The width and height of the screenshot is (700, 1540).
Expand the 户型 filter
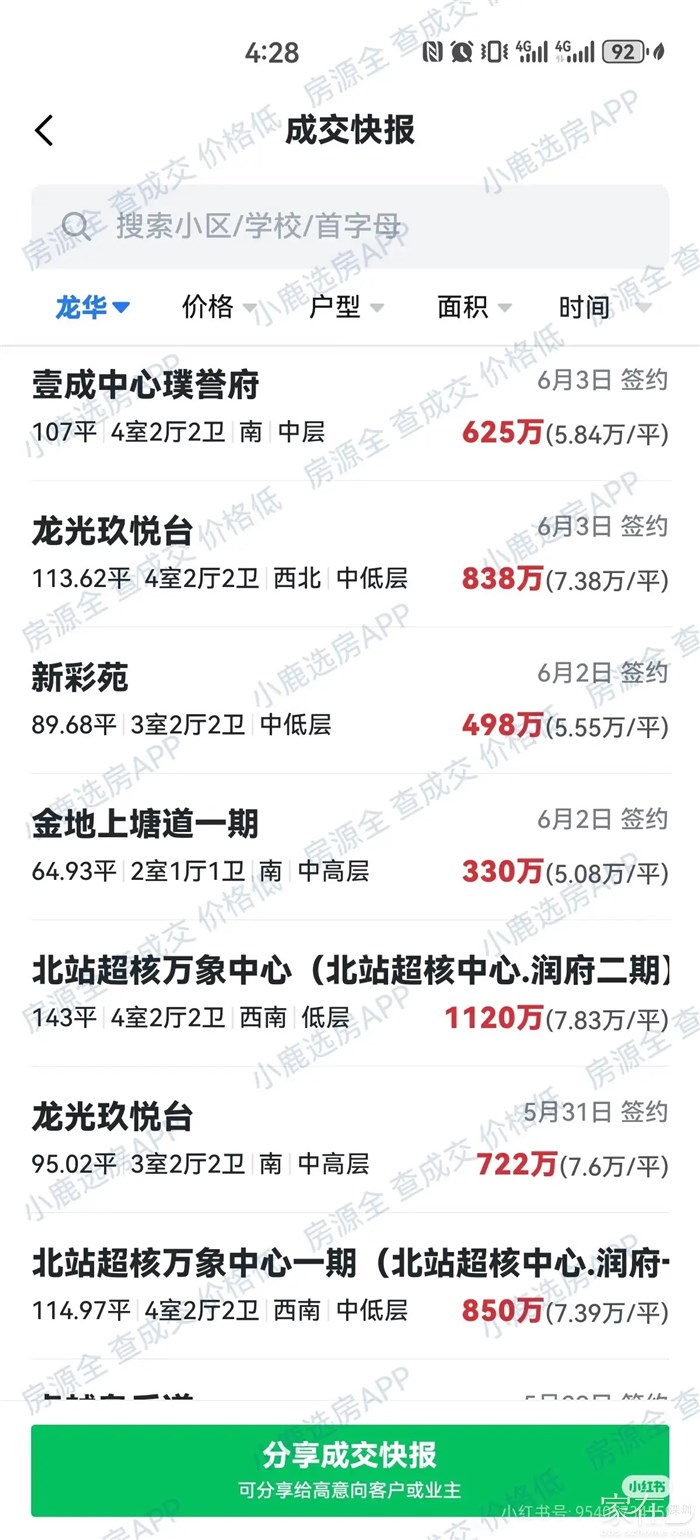pyautogui.click(x=346, y=307)
